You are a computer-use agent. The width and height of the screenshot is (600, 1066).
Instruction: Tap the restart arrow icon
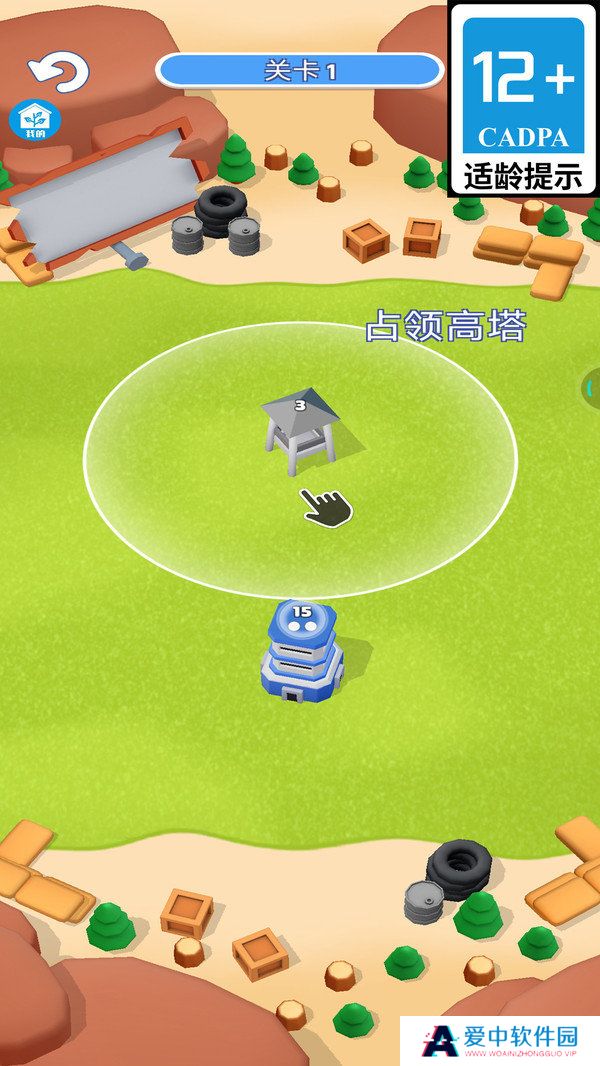click(x=58, y=70)
